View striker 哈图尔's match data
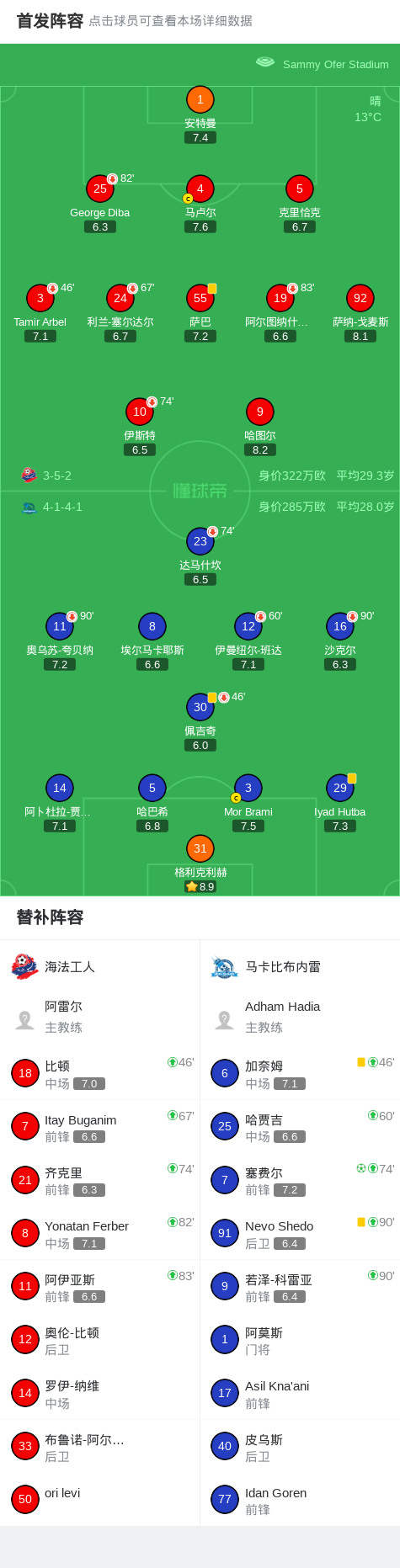 pyautogui.click(x=260, y=427)
